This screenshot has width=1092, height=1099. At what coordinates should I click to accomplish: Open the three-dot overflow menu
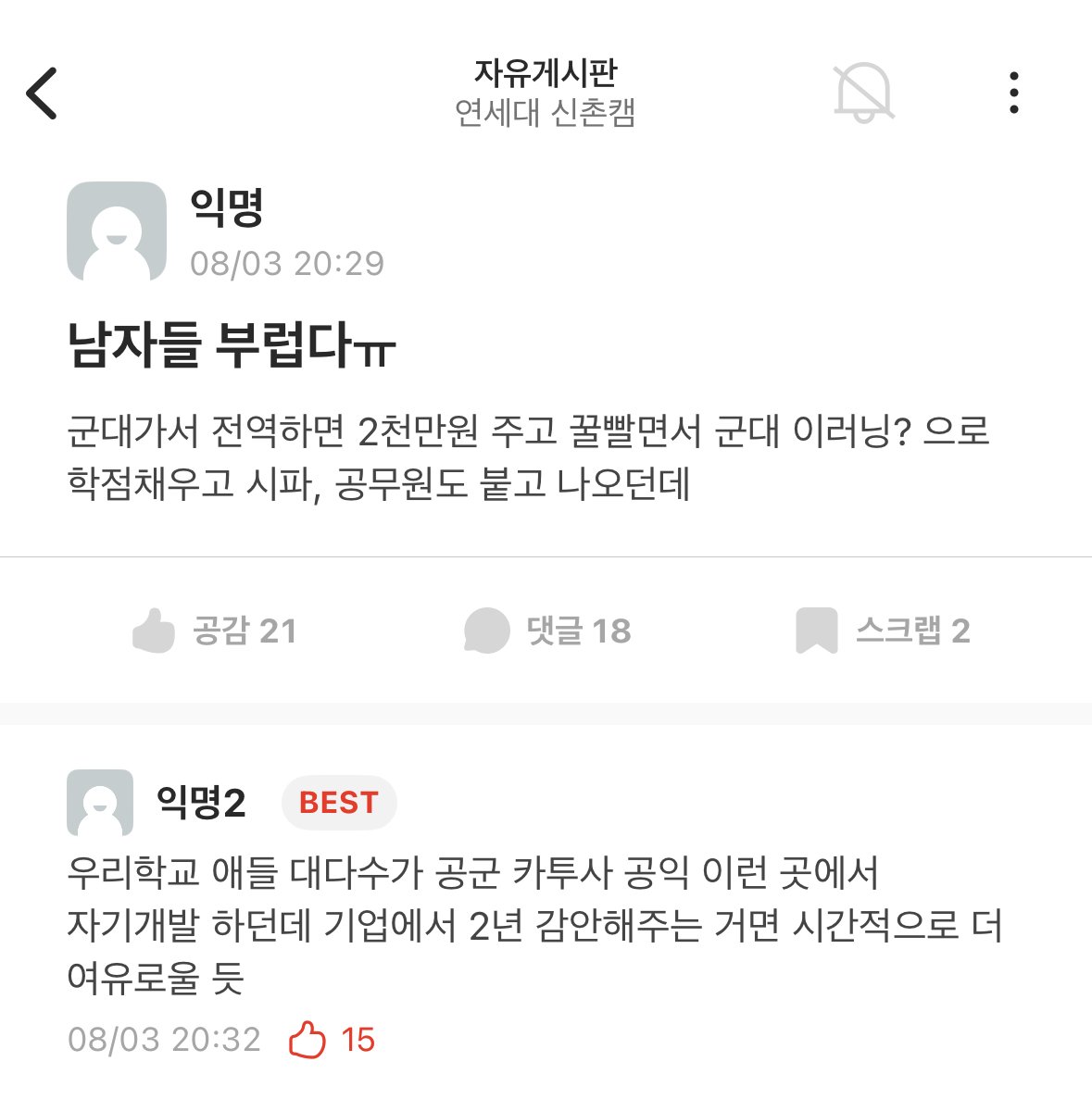(x=1014, y=93)
